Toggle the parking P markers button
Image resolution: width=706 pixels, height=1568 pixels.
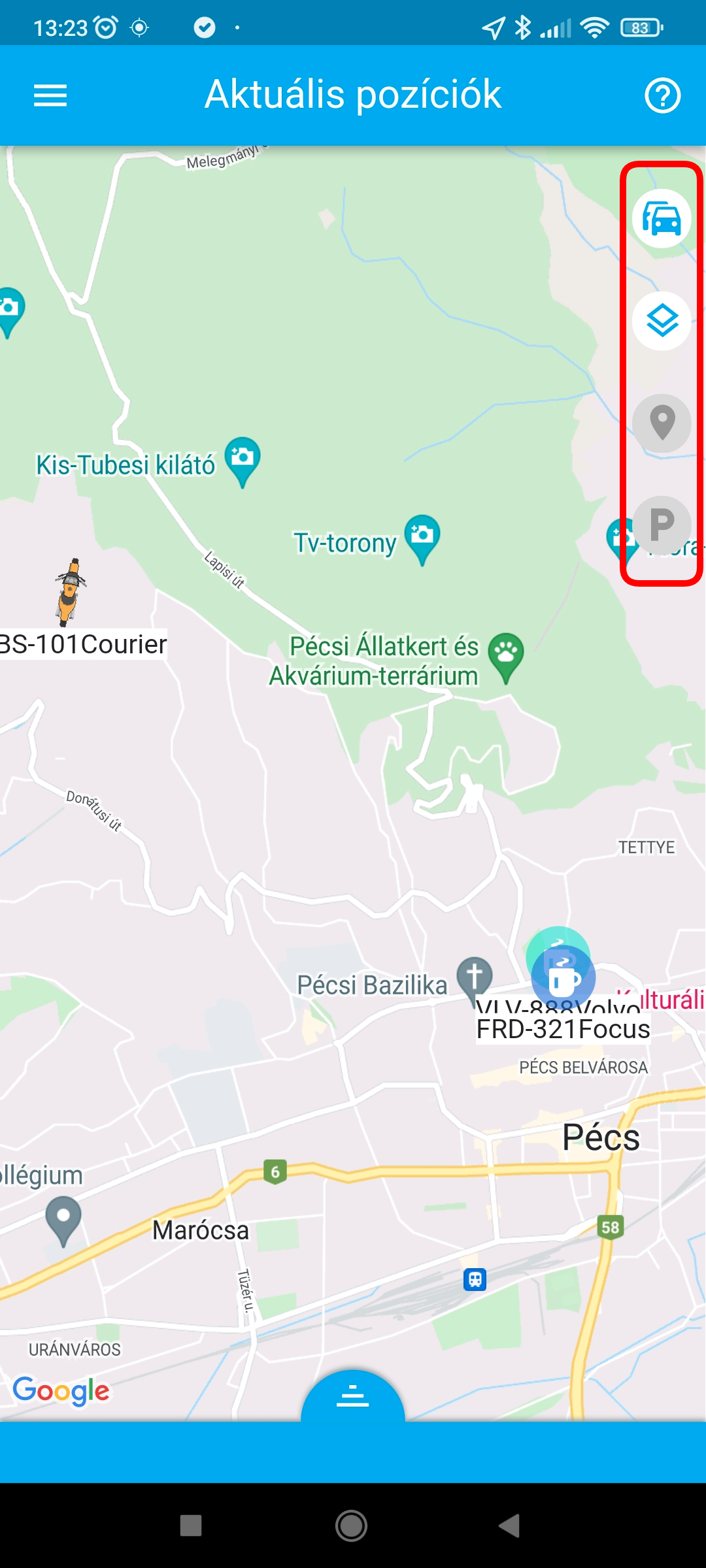click(662, 525)
